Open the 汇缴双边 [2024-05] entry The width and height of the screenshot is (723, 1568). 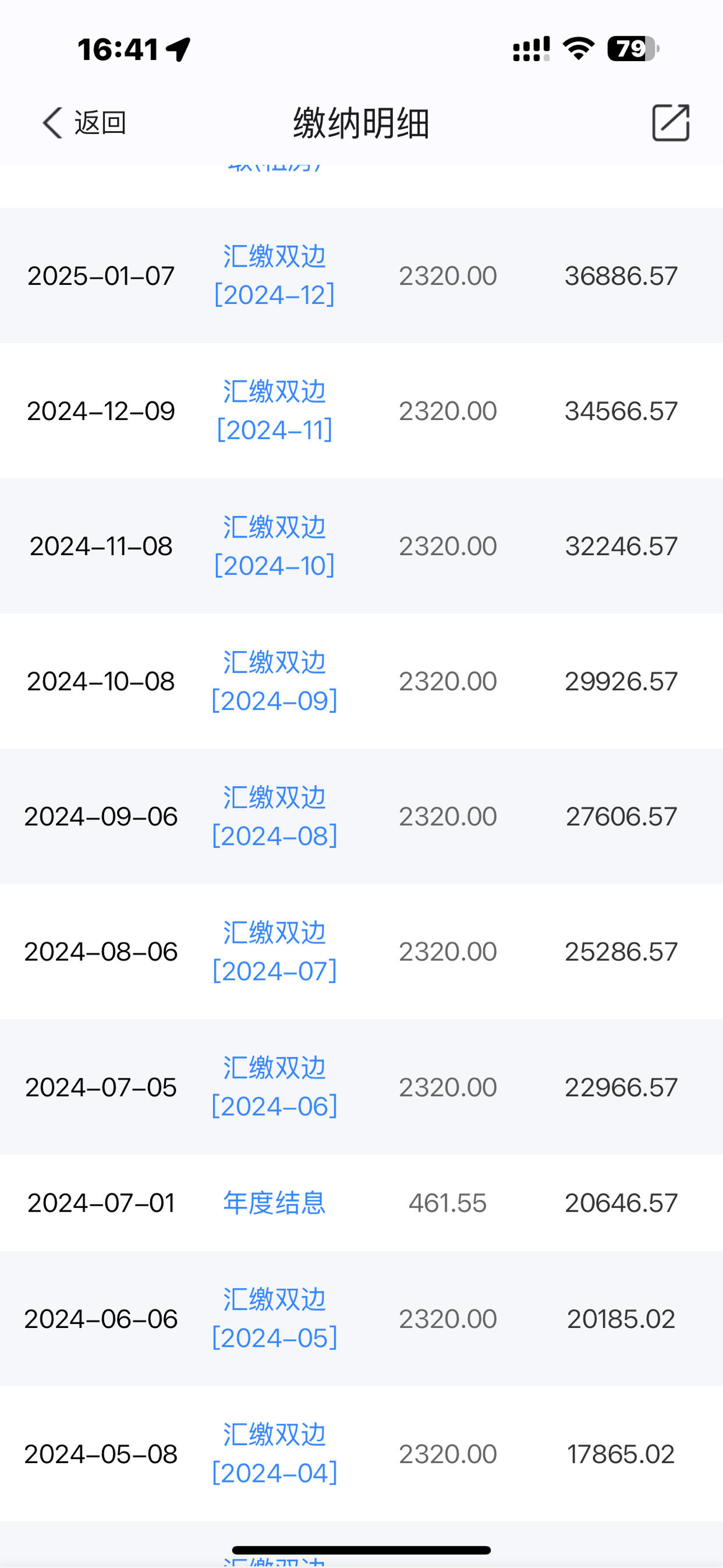click(x=275, y=1319)
